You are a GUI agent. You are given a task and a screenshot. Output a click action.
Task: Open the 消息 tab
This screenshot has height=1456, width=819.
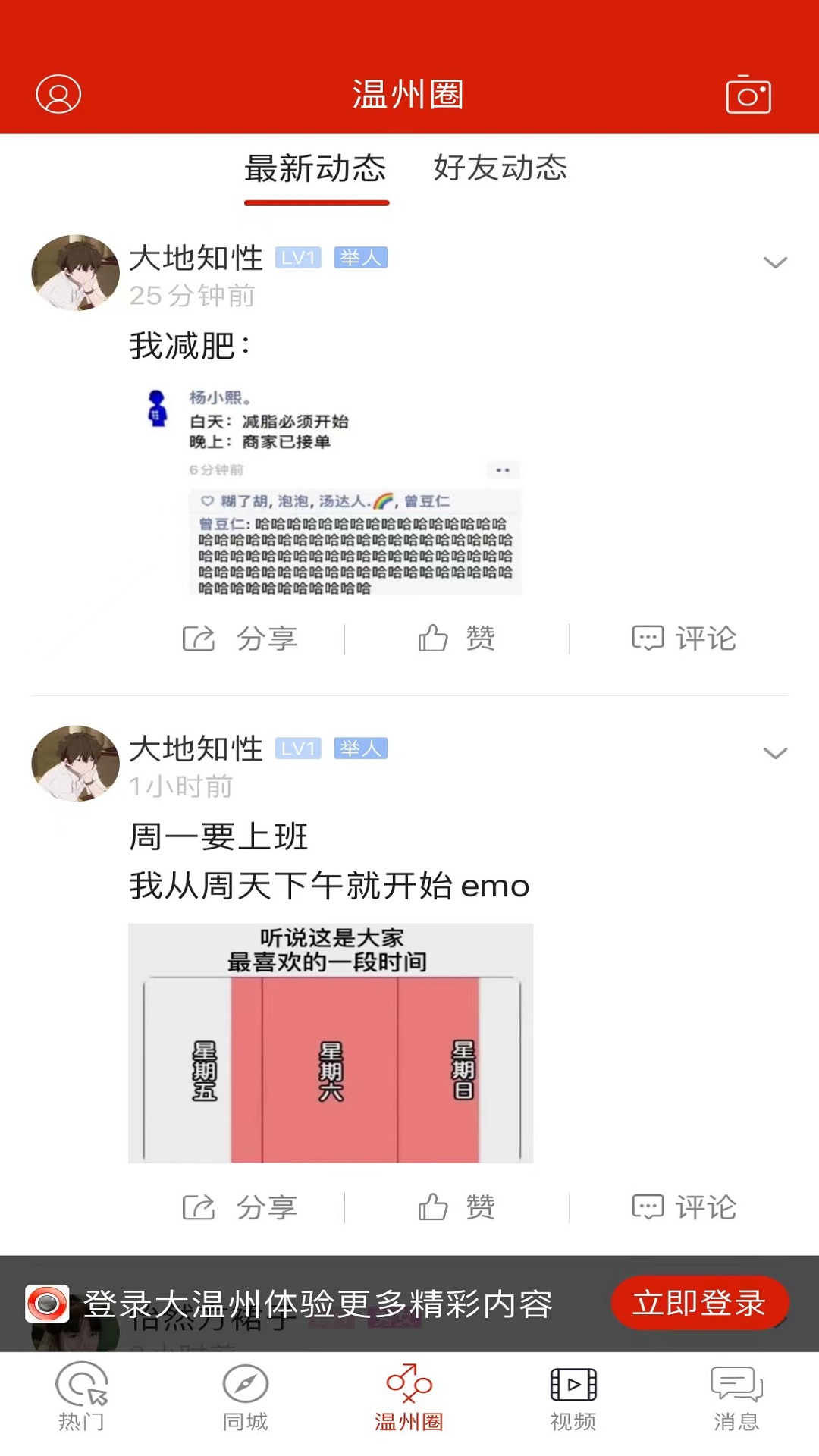[x=736, y=1398]
